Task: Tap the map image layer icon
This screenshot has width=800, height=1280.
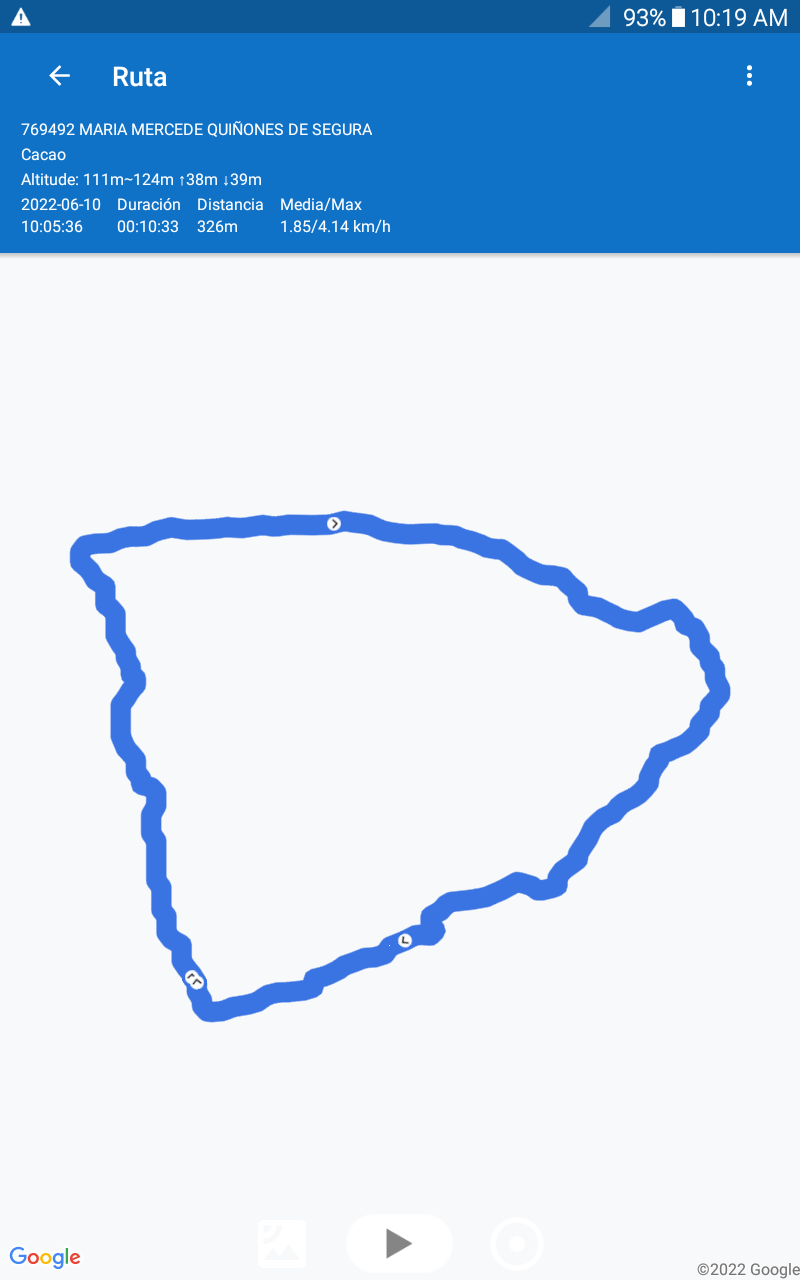Action: (282, 1244)
